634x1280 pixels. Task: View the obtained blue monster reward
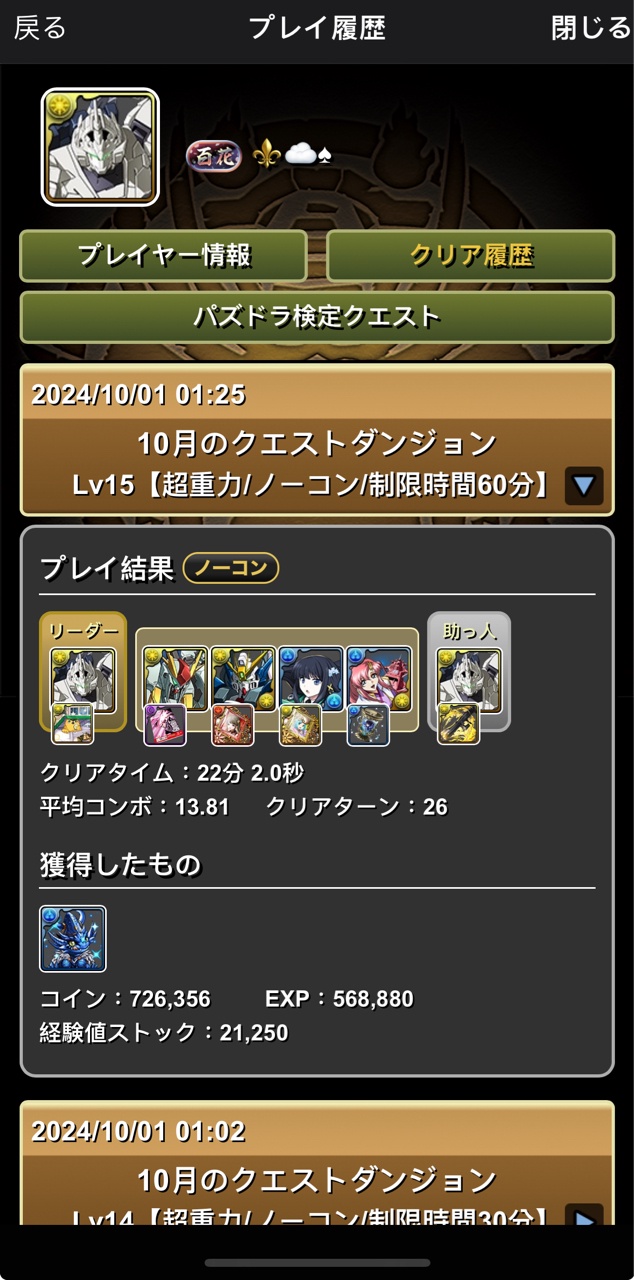73,938
